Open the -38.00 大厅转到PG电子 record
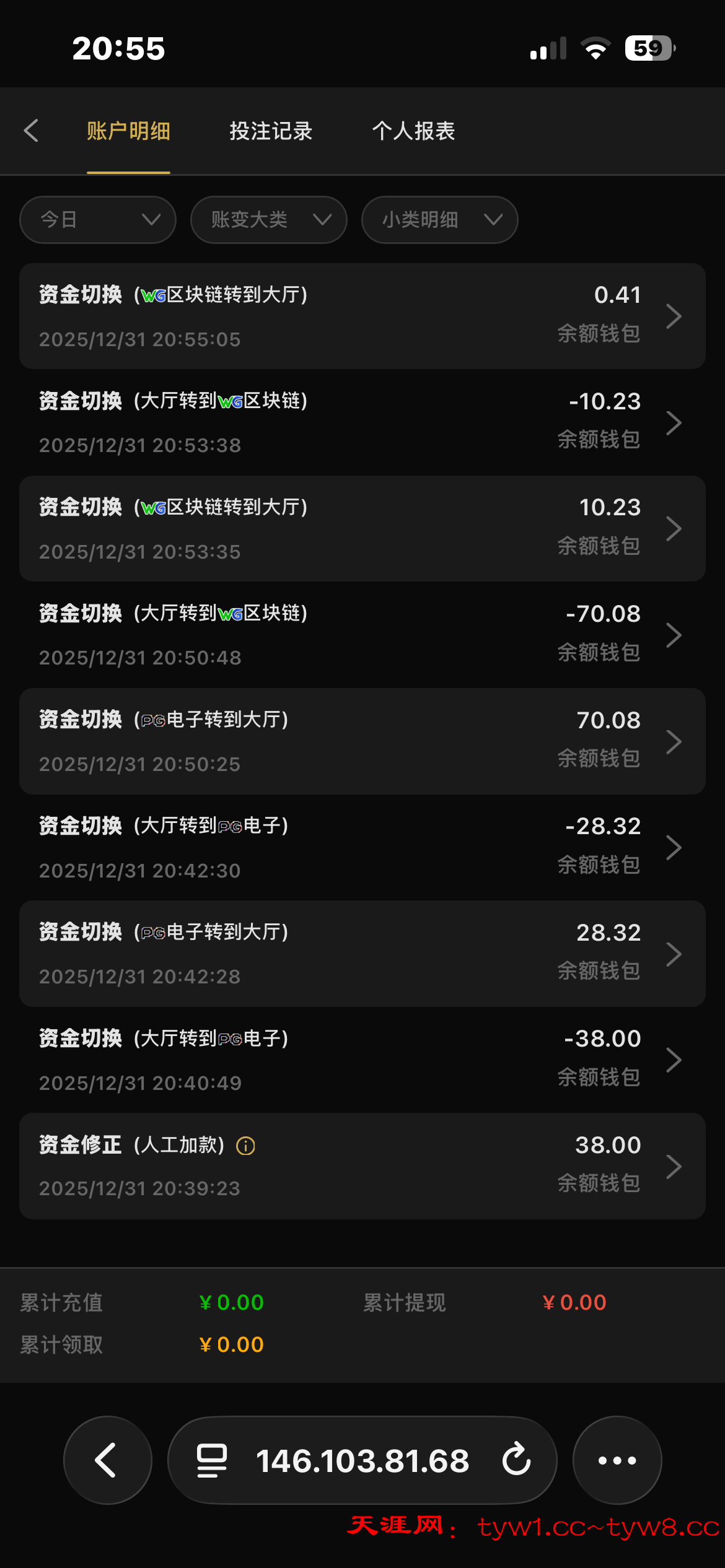Screen dimensions: 725x1568 click(362, 1060)
